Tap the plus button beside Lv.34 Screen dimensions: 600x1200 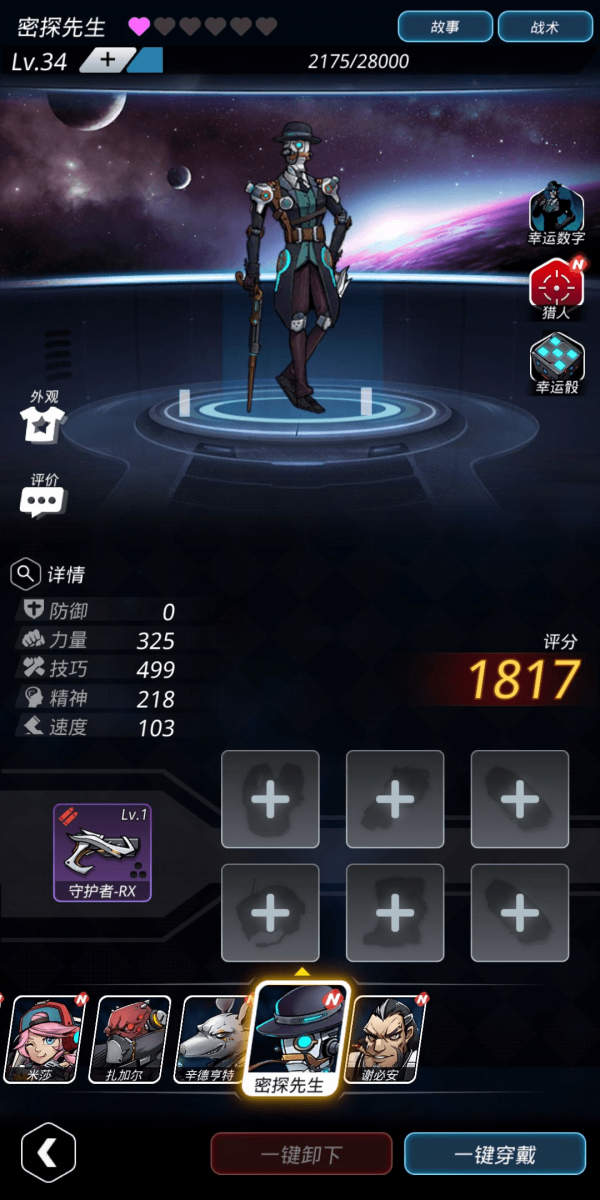108,61
